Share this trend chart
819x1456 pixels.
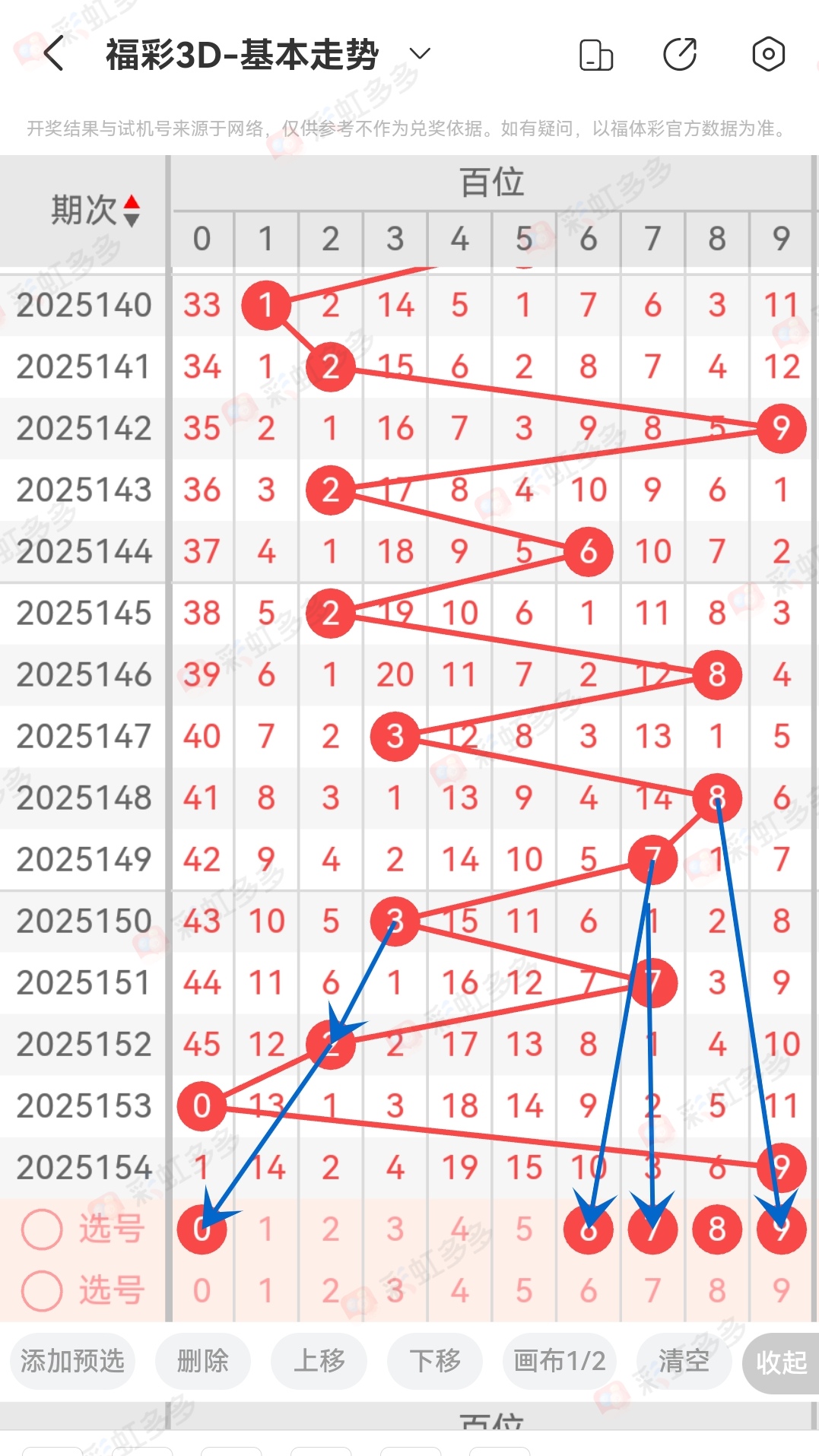point(680,55)
